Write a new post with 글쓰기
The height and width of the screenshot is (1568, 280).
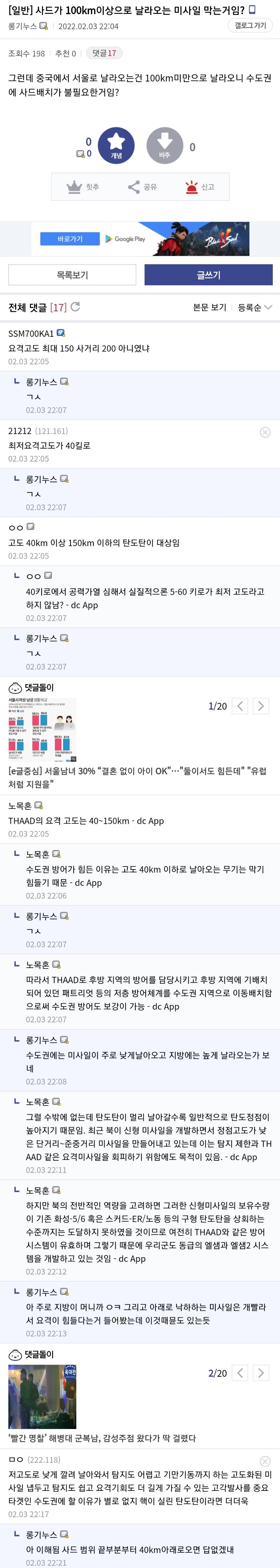click(208, 275)
